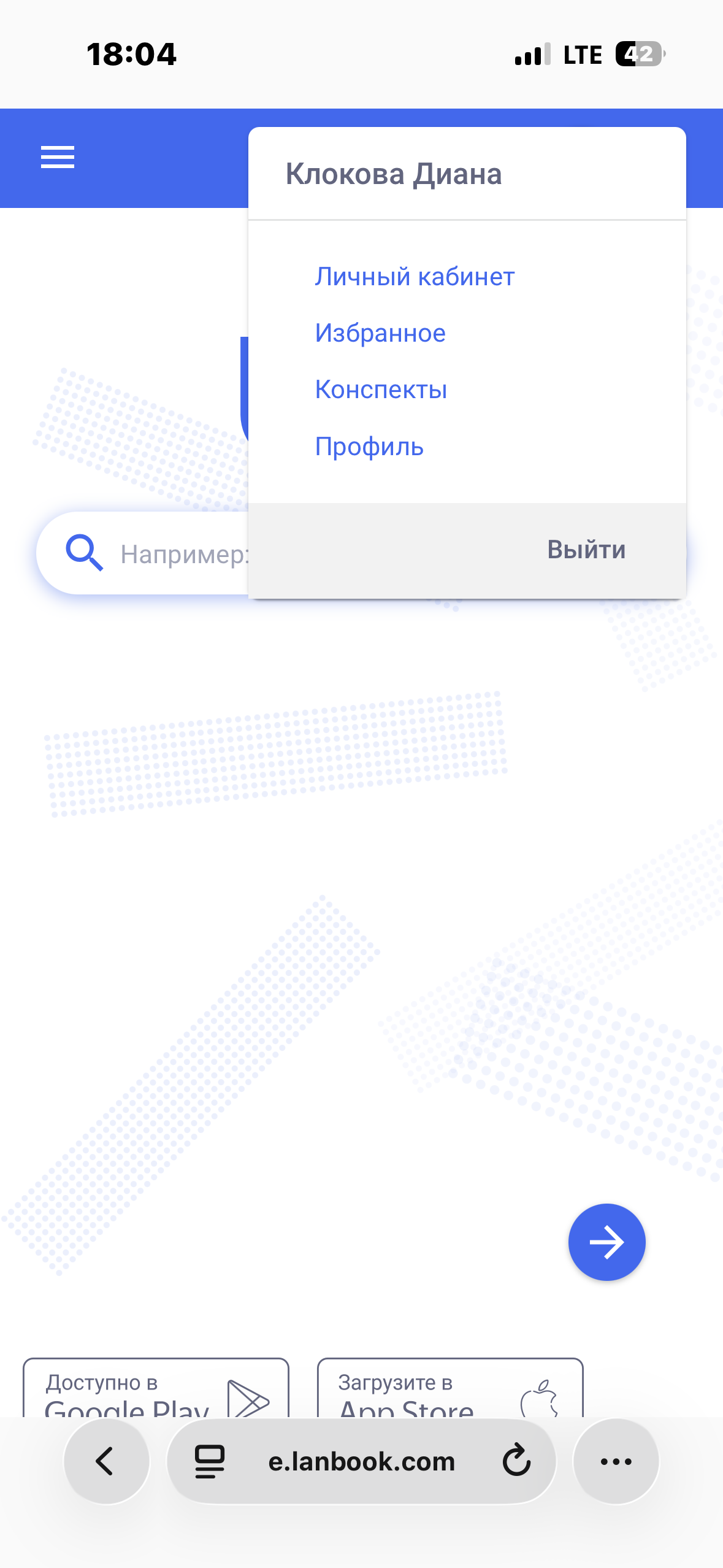Open Конспекты section
The image size is (723, 1568).
click(381, 390)
